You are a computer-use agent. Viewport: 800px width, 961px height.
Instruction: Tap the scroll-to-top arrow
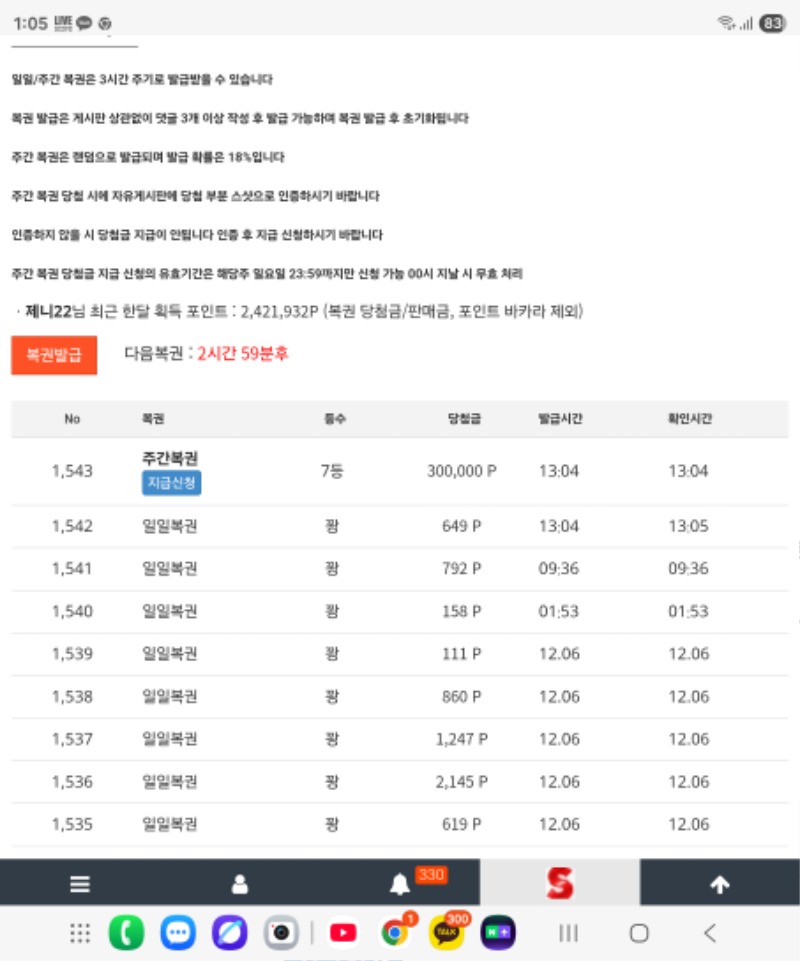[x=719, y=884]
